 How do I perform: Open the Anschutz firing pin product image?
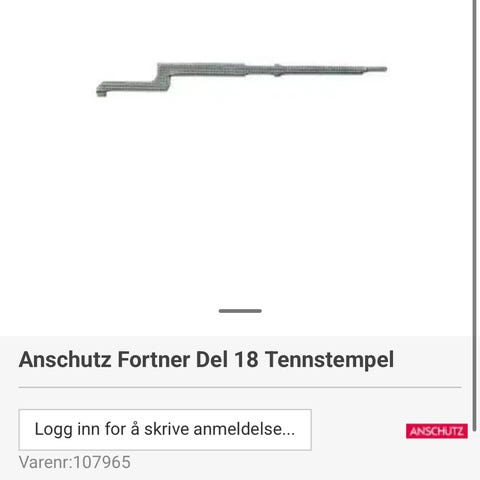[241, 80]
